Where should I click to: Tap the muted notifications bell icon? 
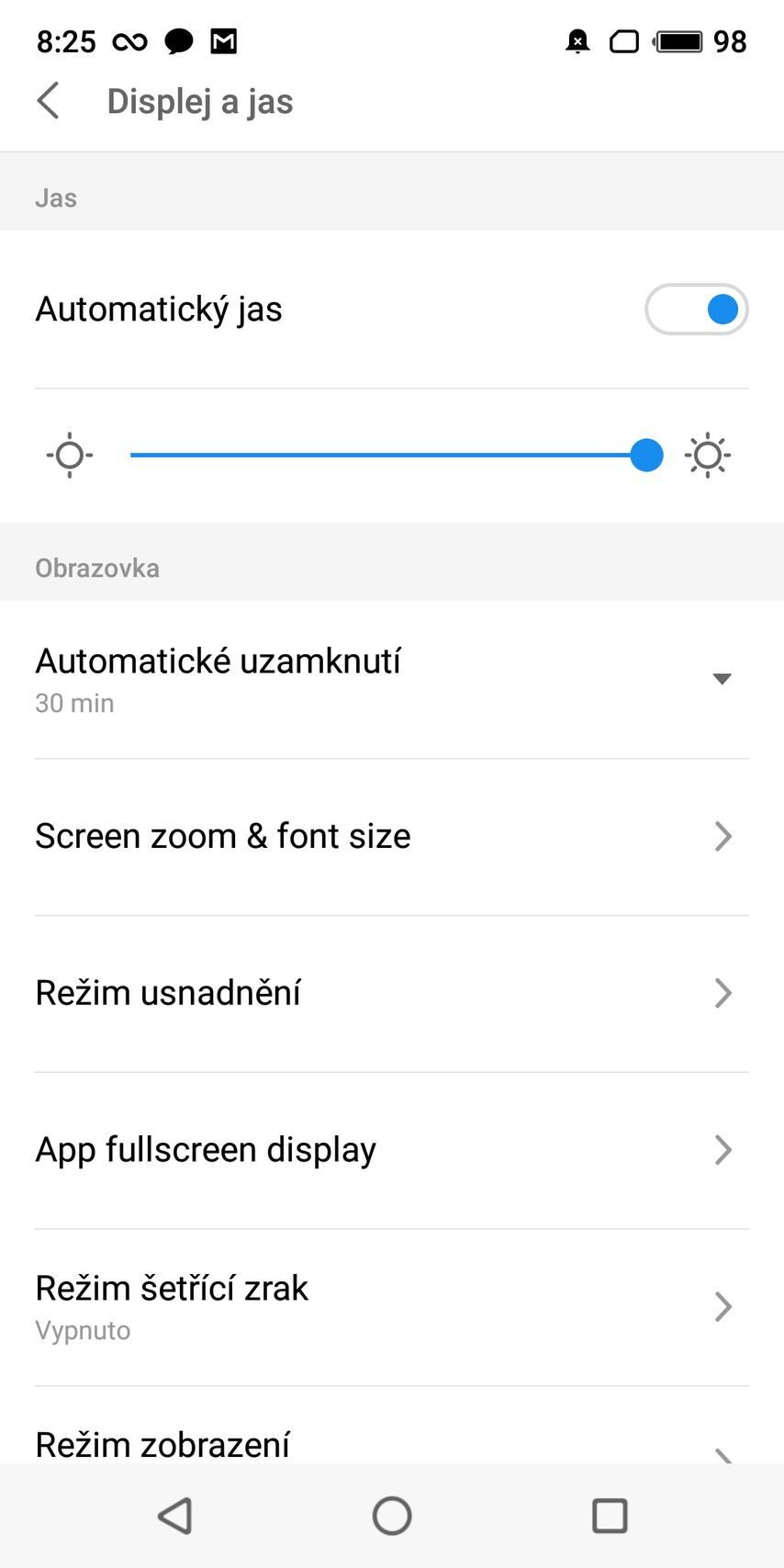click(577, 40)
